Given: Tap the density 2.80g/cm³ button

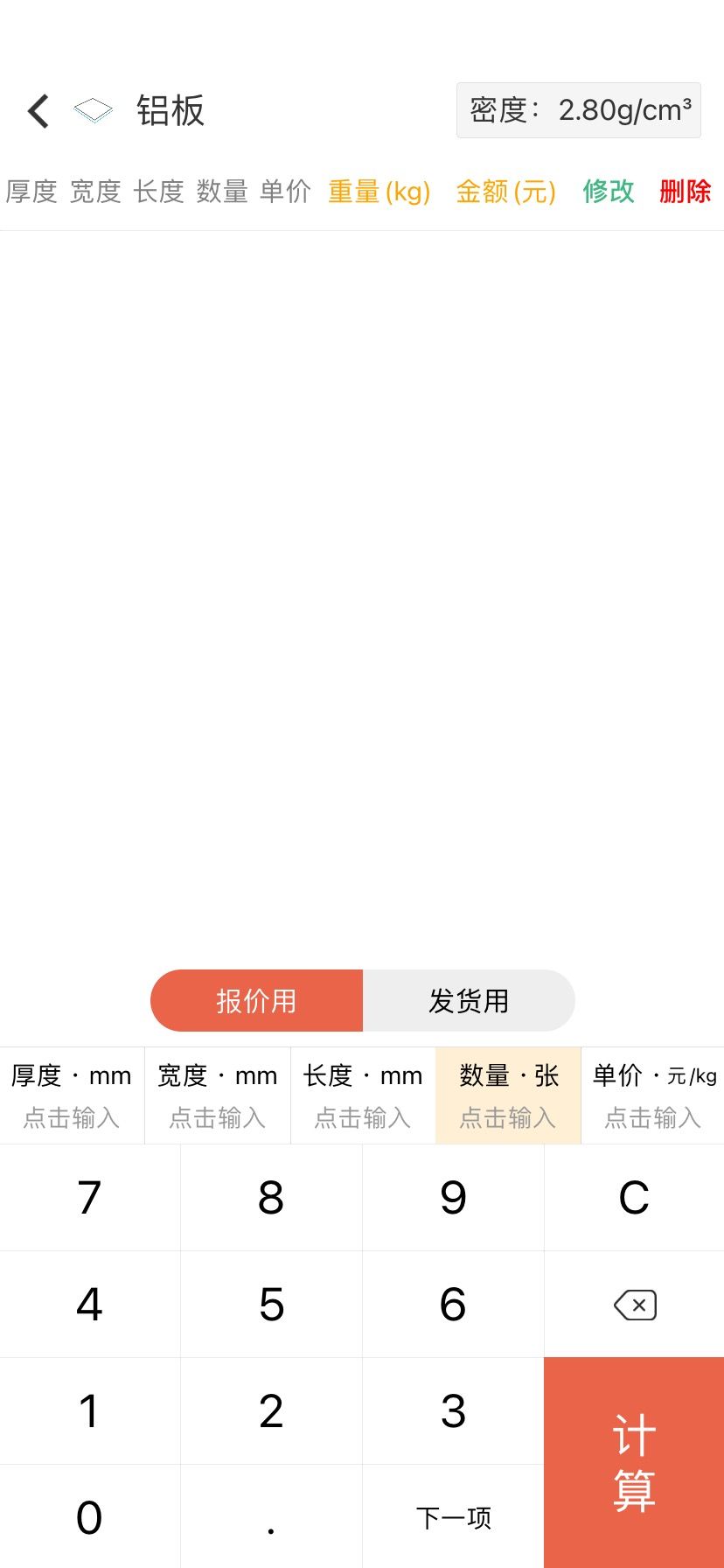Looking at the screenshot, I should click(x=579, y=110).
